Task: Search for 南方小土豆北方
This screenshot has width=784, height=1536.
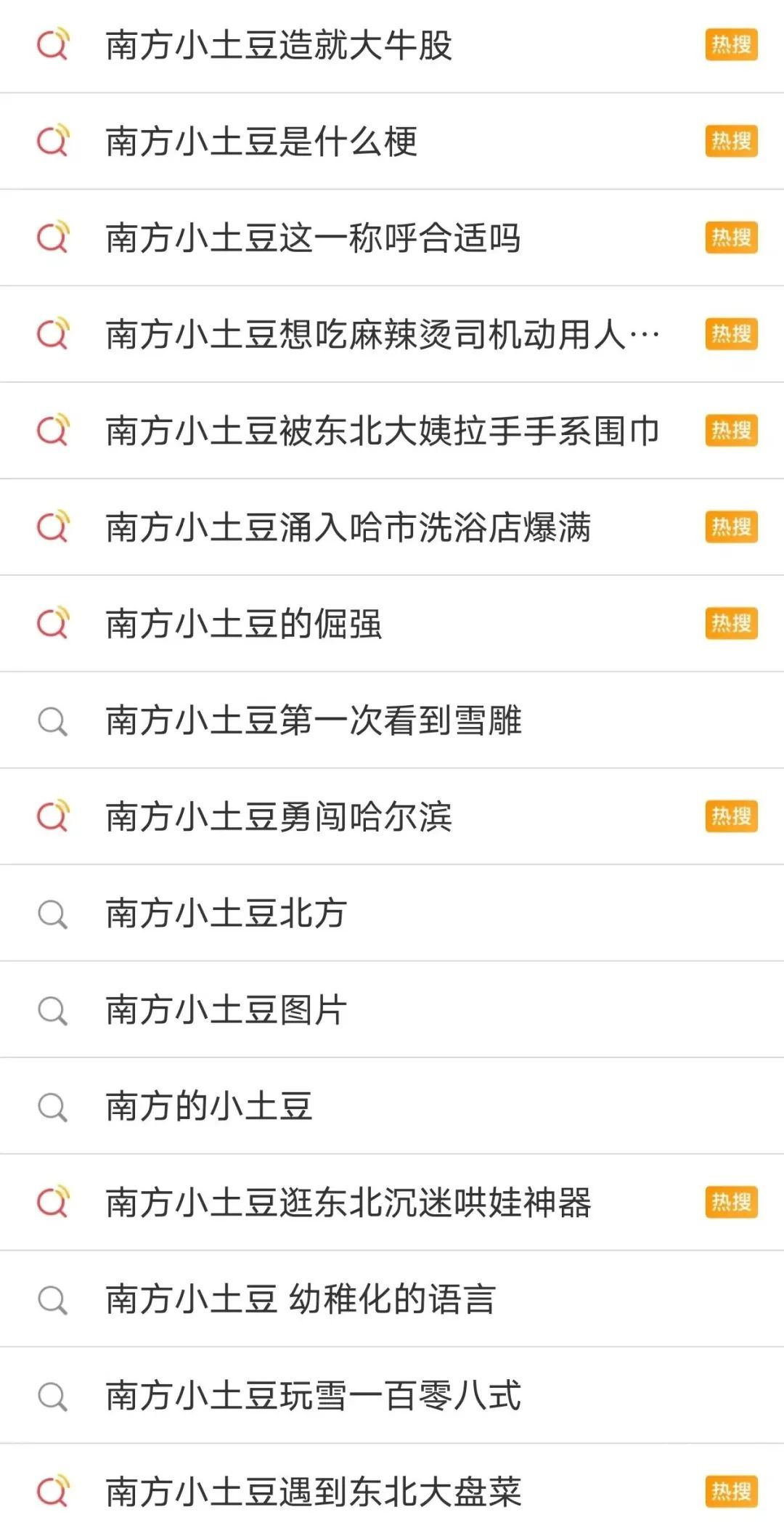Action: (x=392, y=913)
